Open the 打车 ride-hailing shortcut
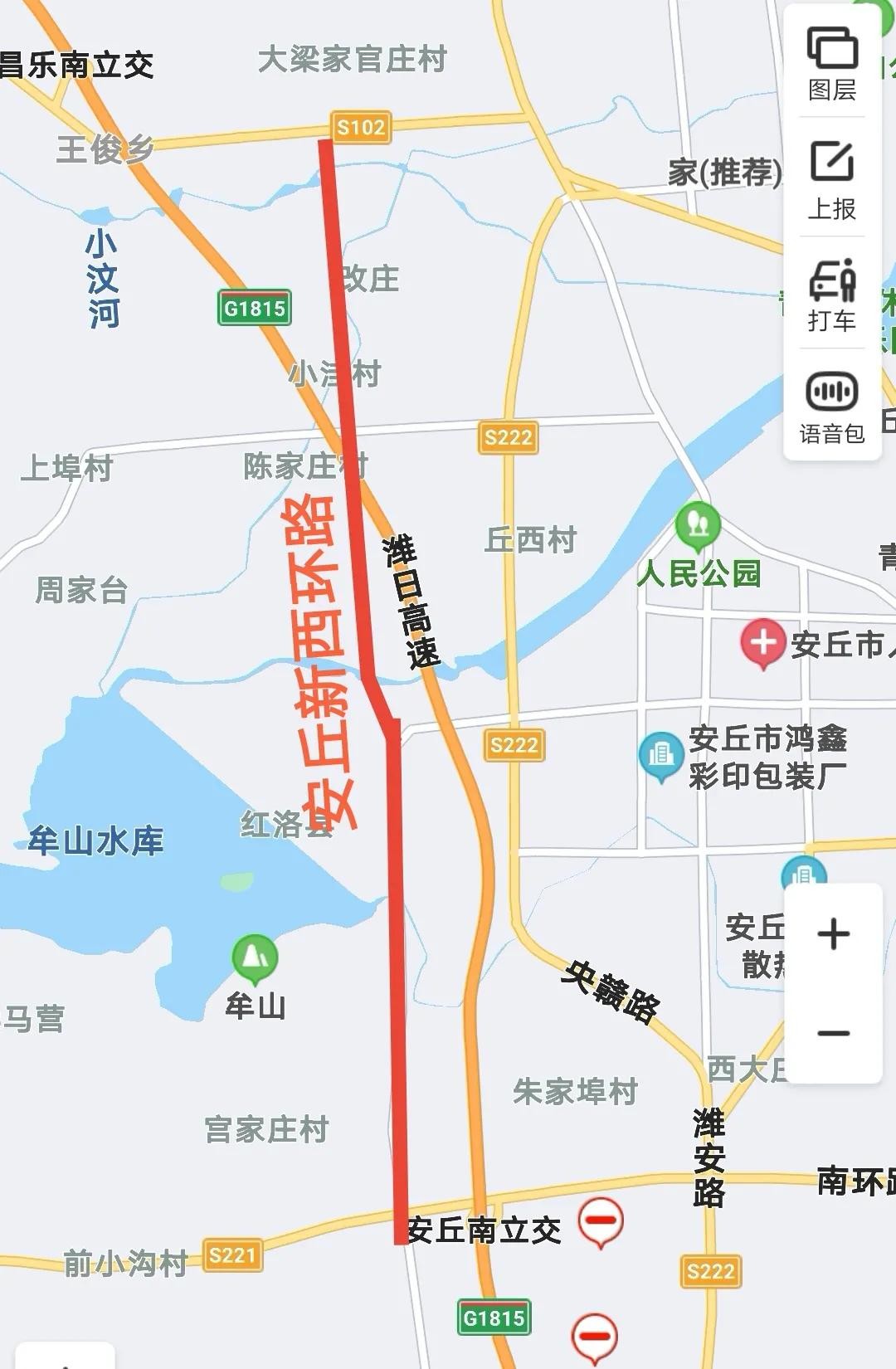This screenshot has width=896, height=1369. (x=832, y=295)
